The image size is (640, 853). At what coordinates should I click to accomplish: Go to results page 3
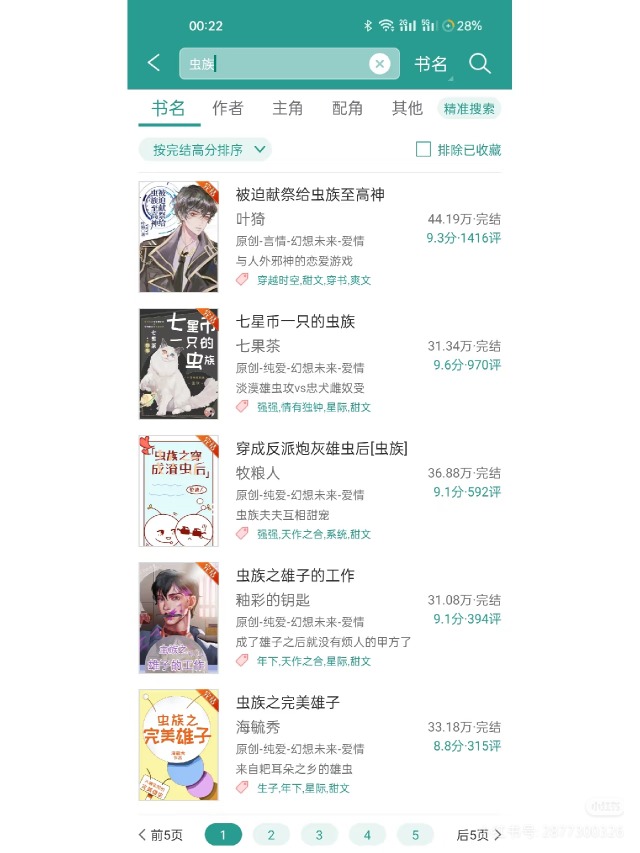point(319,835)
